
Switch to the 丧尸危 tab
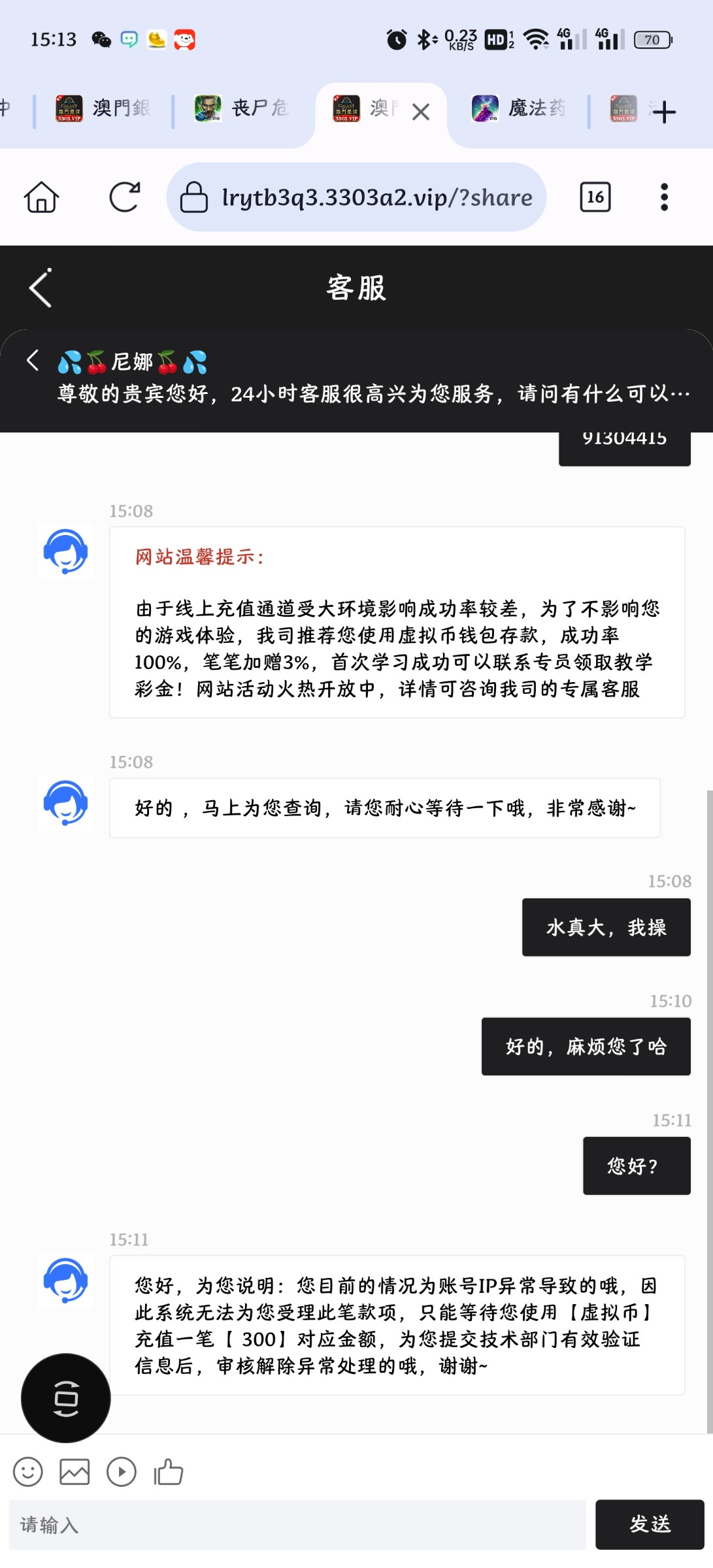pyautogui.click(x=242, y=108)
